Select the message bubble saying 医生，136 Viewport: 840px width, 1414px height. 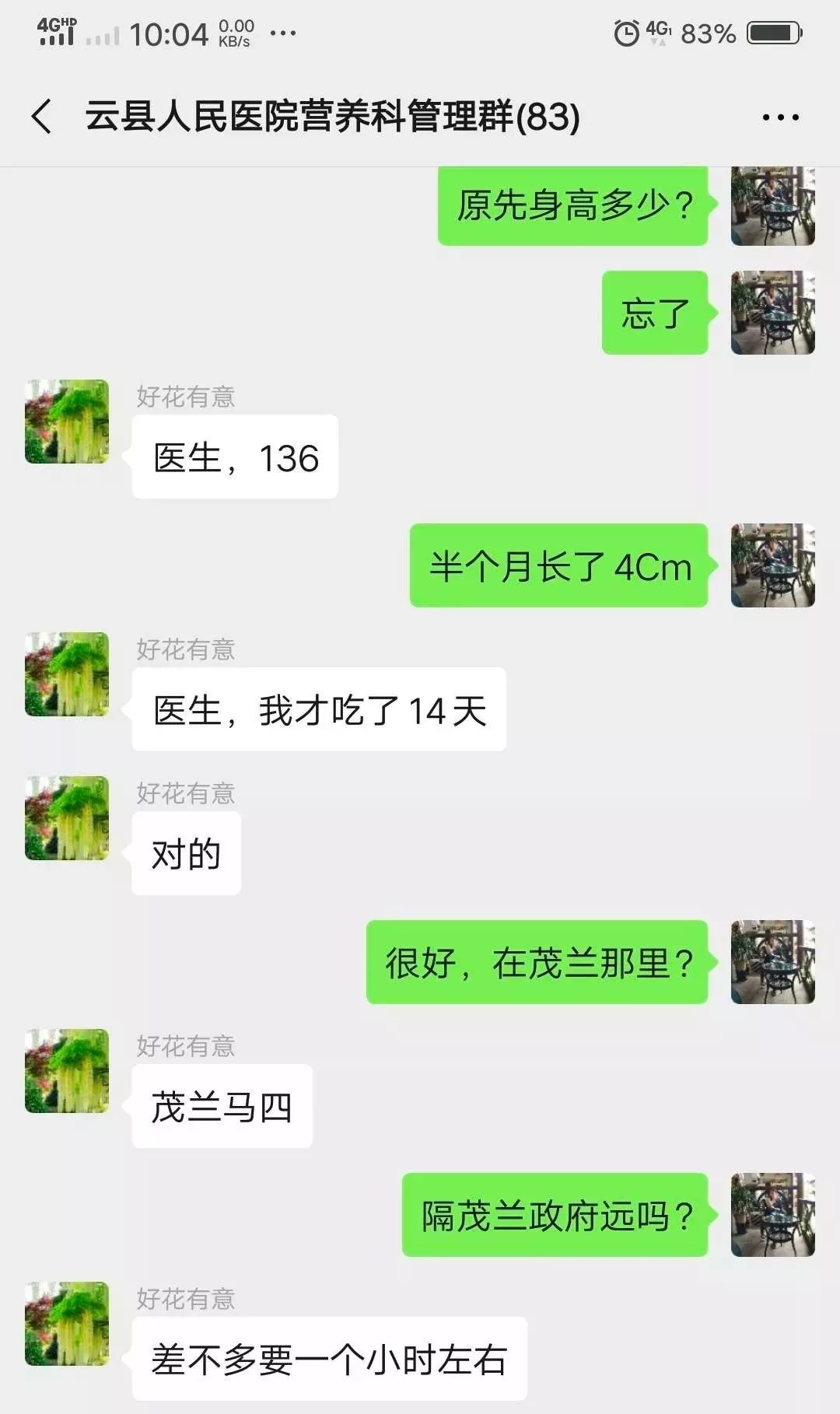[233, 458]
